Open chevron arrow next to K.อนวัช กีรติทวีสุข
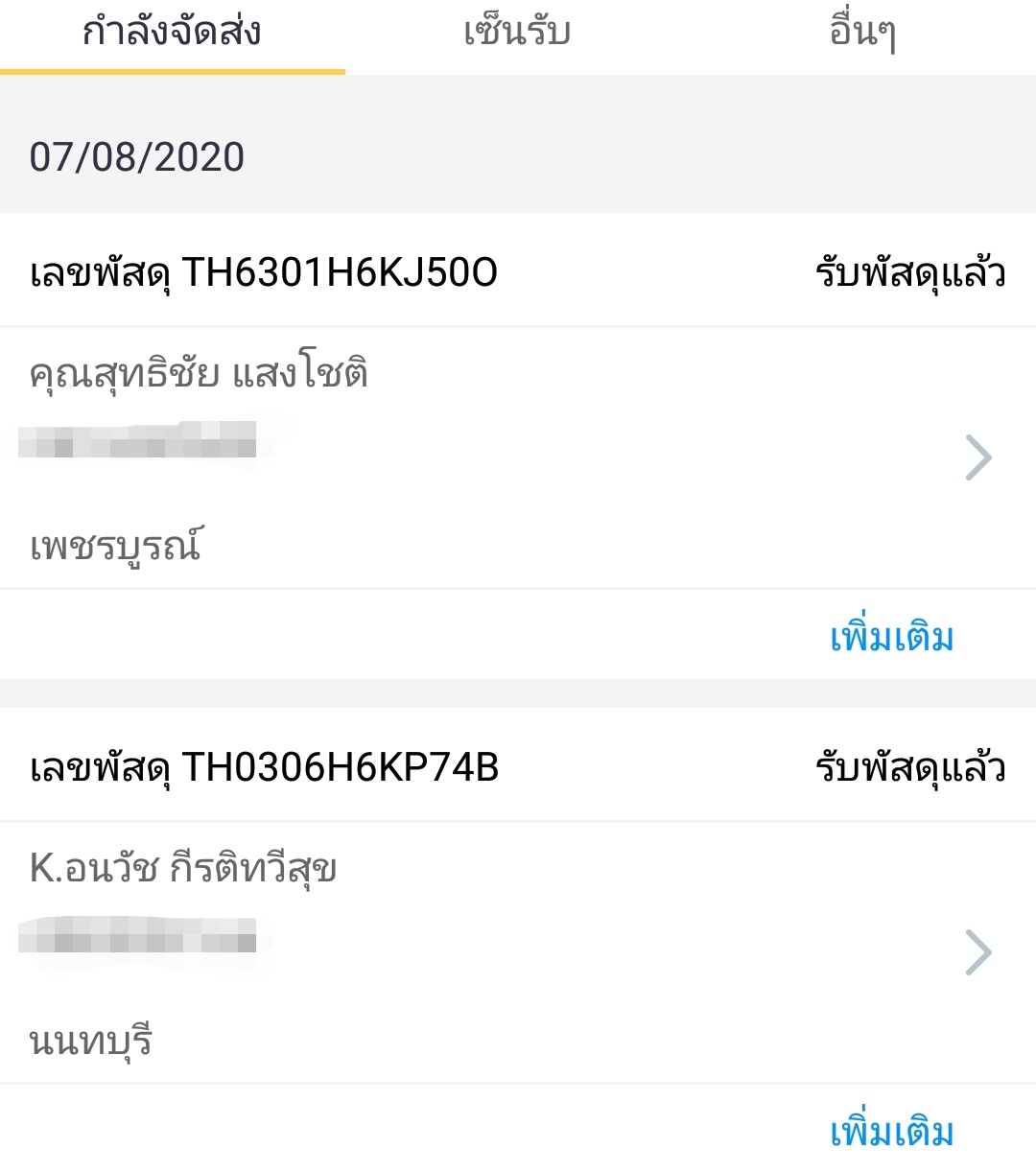The width and height of the screenshot is (1036, 1172). (979, 953)
